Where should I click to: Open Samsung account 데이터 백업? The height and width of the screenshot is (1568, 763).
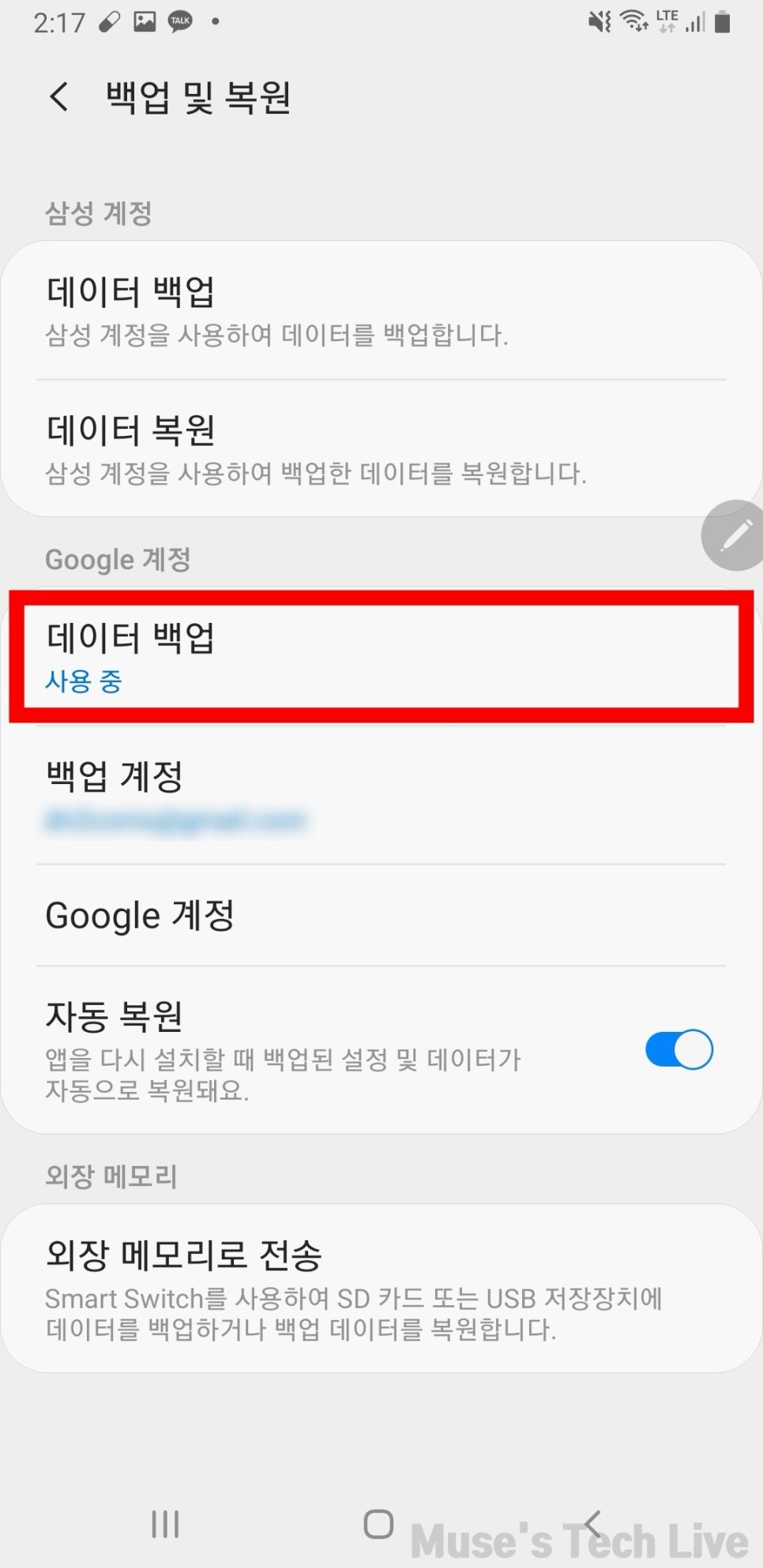[x=381, y=310]
